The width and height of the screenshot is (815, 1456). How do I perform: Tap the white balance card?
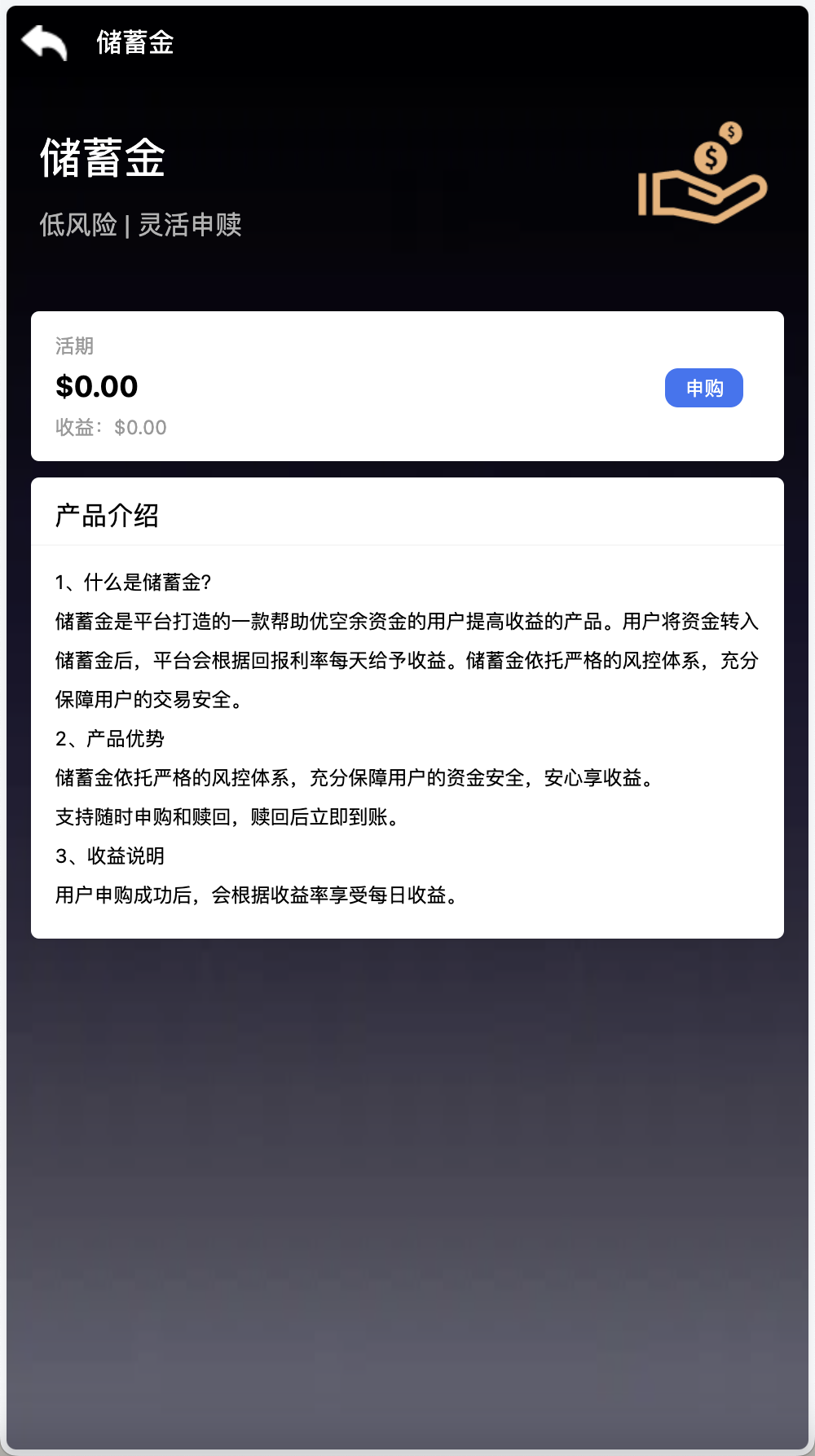[x=406, y=386]
